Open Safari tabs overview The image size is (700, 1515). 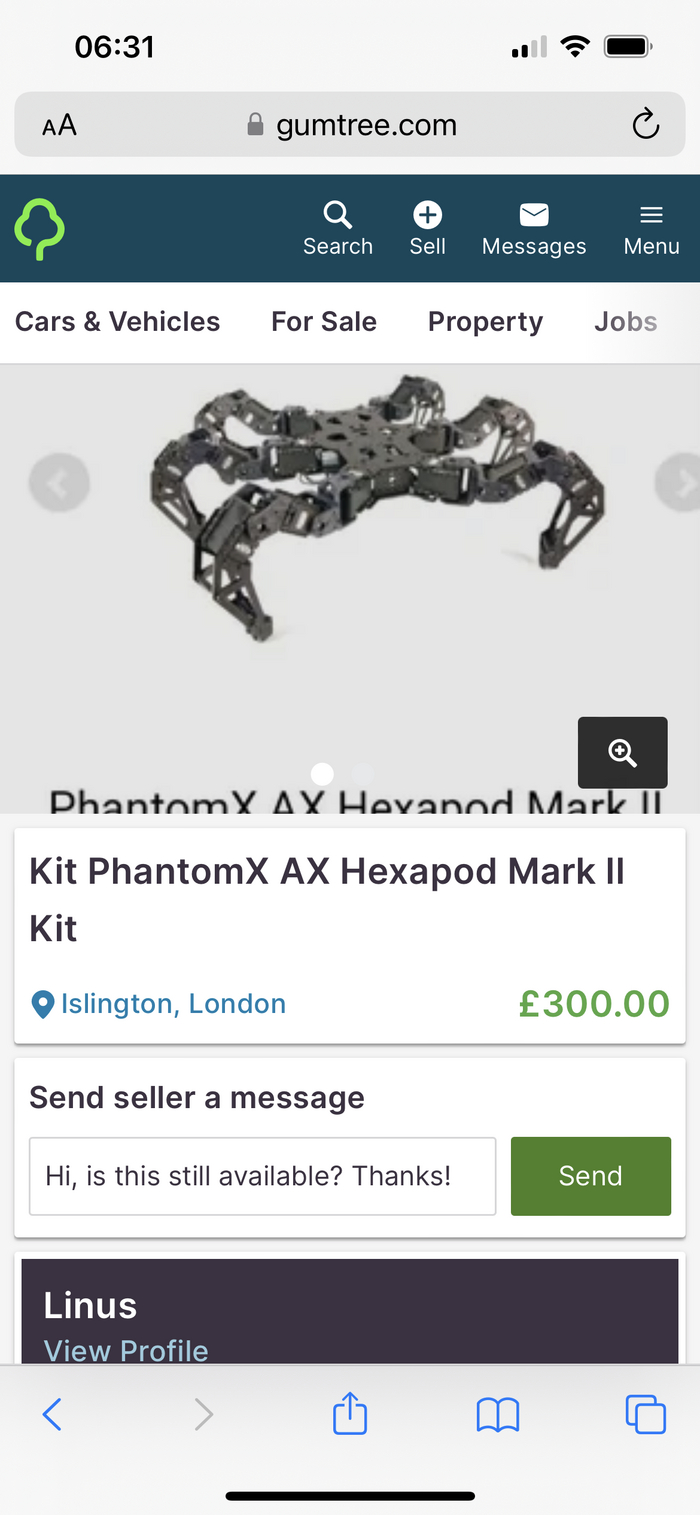[x=645, y=1414]
